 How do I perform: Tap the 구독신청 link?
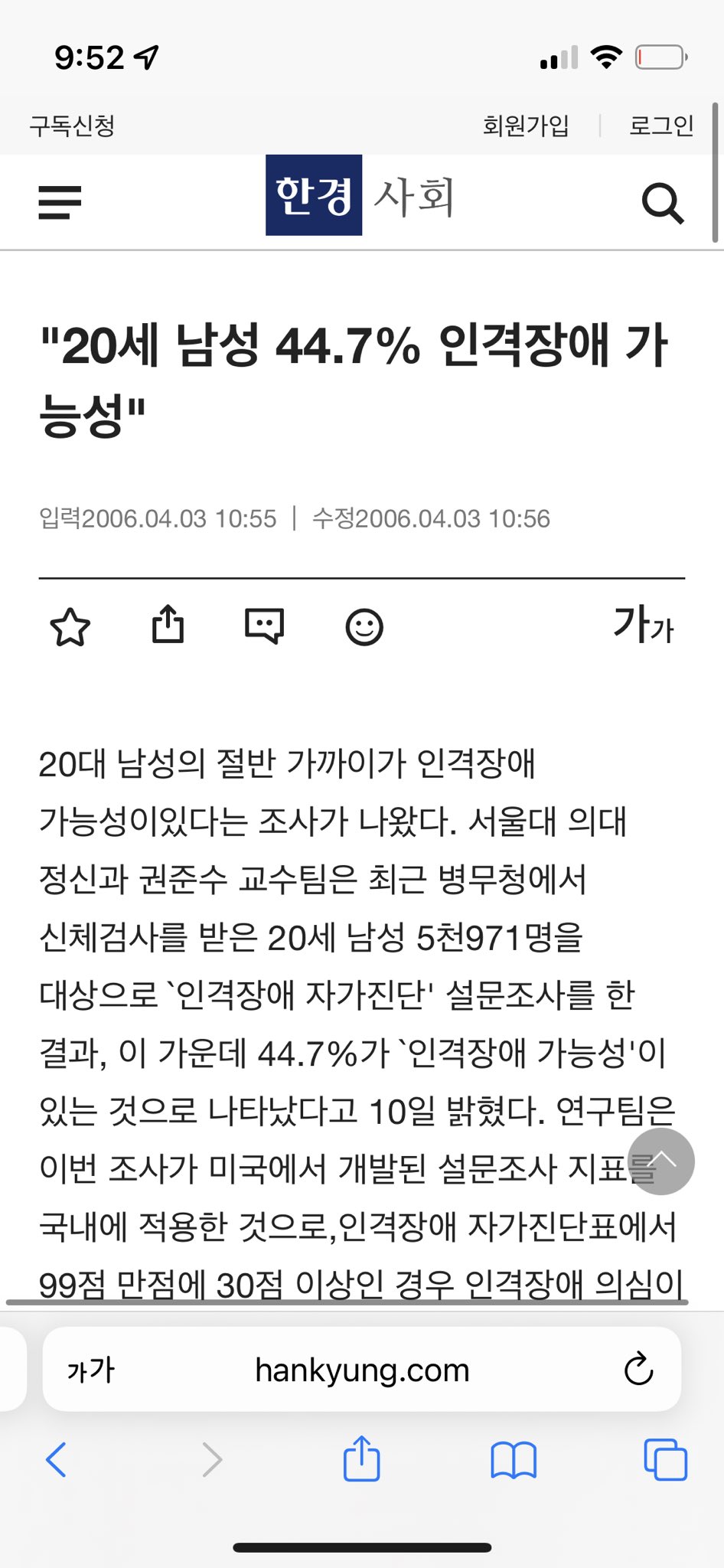coord(72,125)
